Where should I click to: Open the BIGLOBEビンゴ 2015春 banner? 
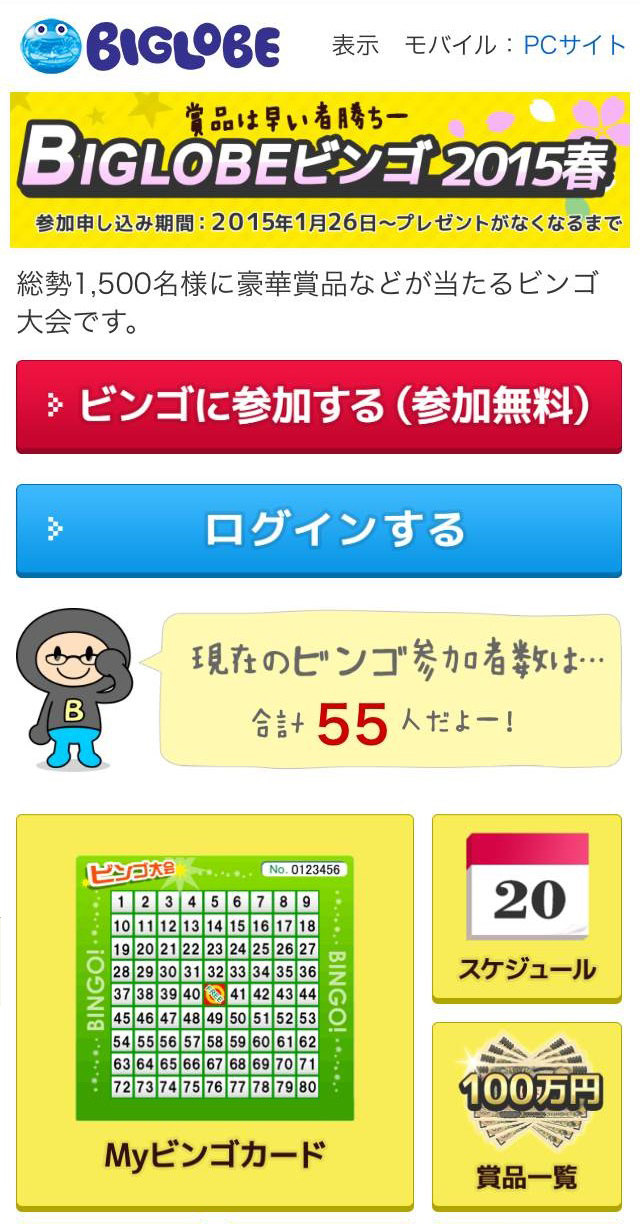(320, 169)
